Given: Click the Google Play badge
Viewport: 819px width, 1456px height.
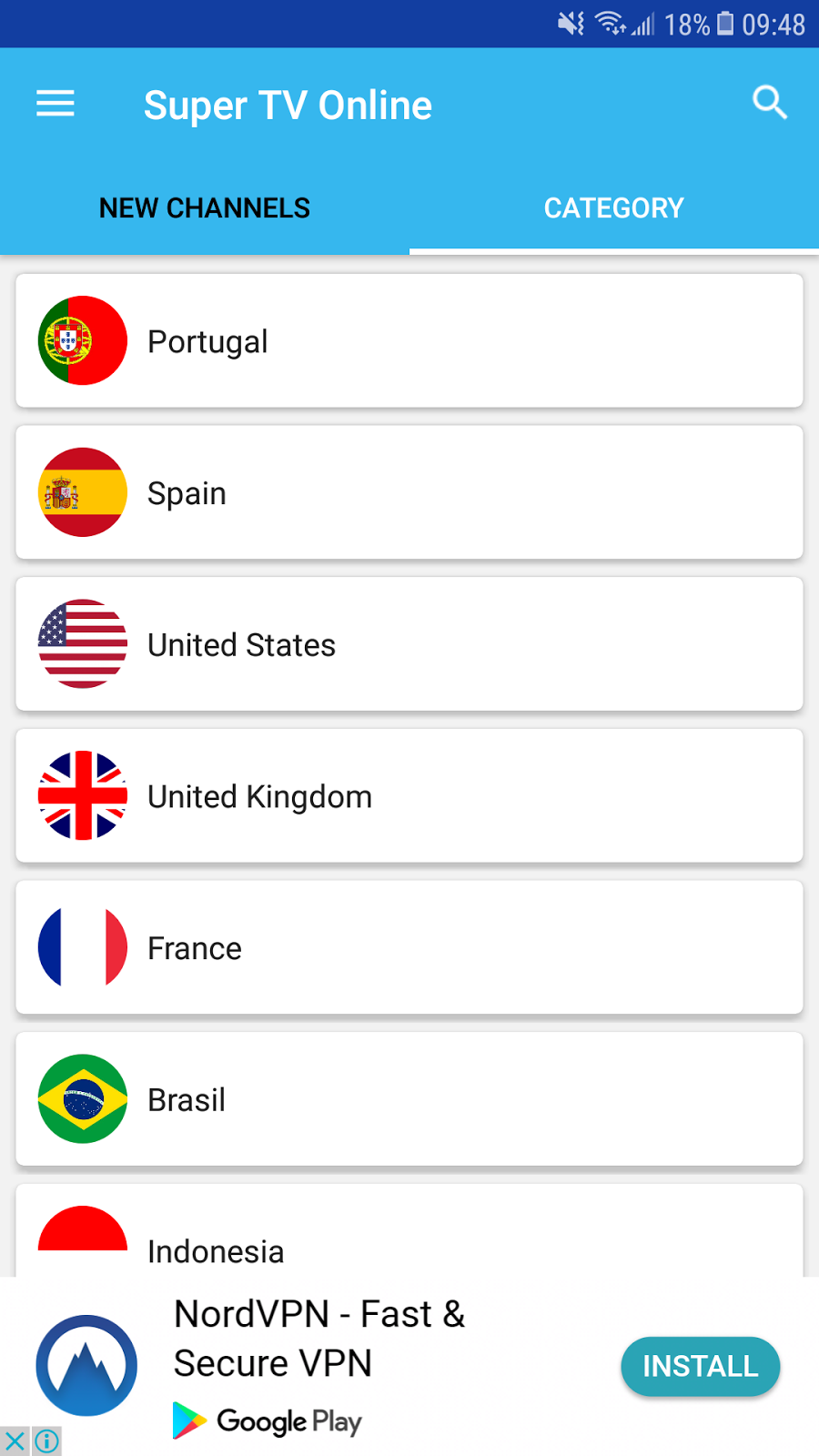Looking at the screenshot, I should (267, 1421).
